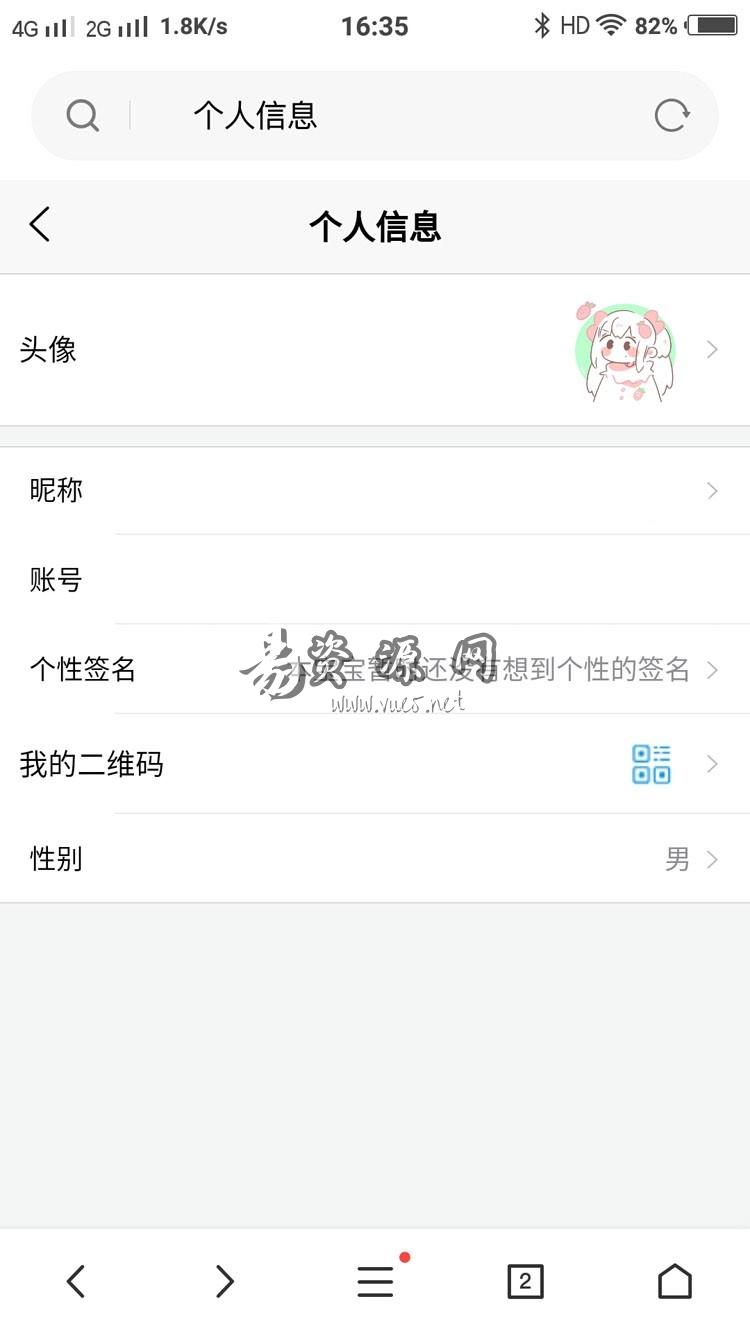Tap the search magnifier in address bar
The image size is (750, 1333).
tap(83, 116)
